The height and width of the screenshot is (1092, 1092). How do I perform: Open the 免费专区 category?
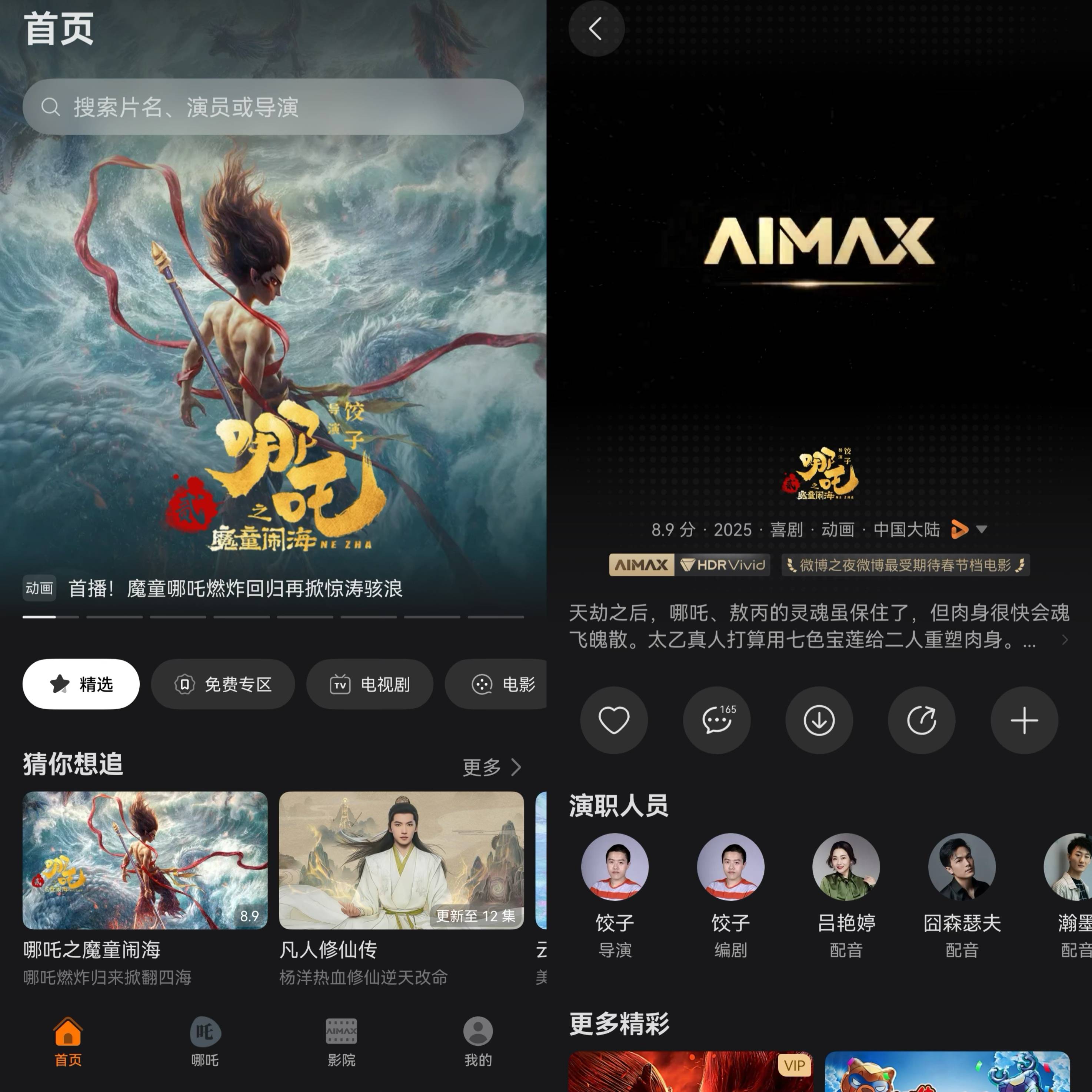[x=223, y=684]
